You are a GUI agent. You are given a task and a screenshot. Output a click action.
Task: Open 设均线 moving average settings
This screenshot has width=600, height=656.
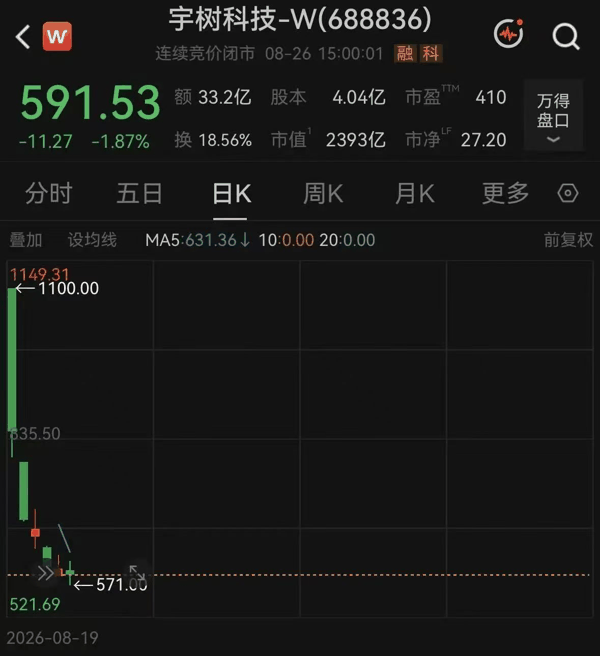pyautogui.click(x=92, y=240)
